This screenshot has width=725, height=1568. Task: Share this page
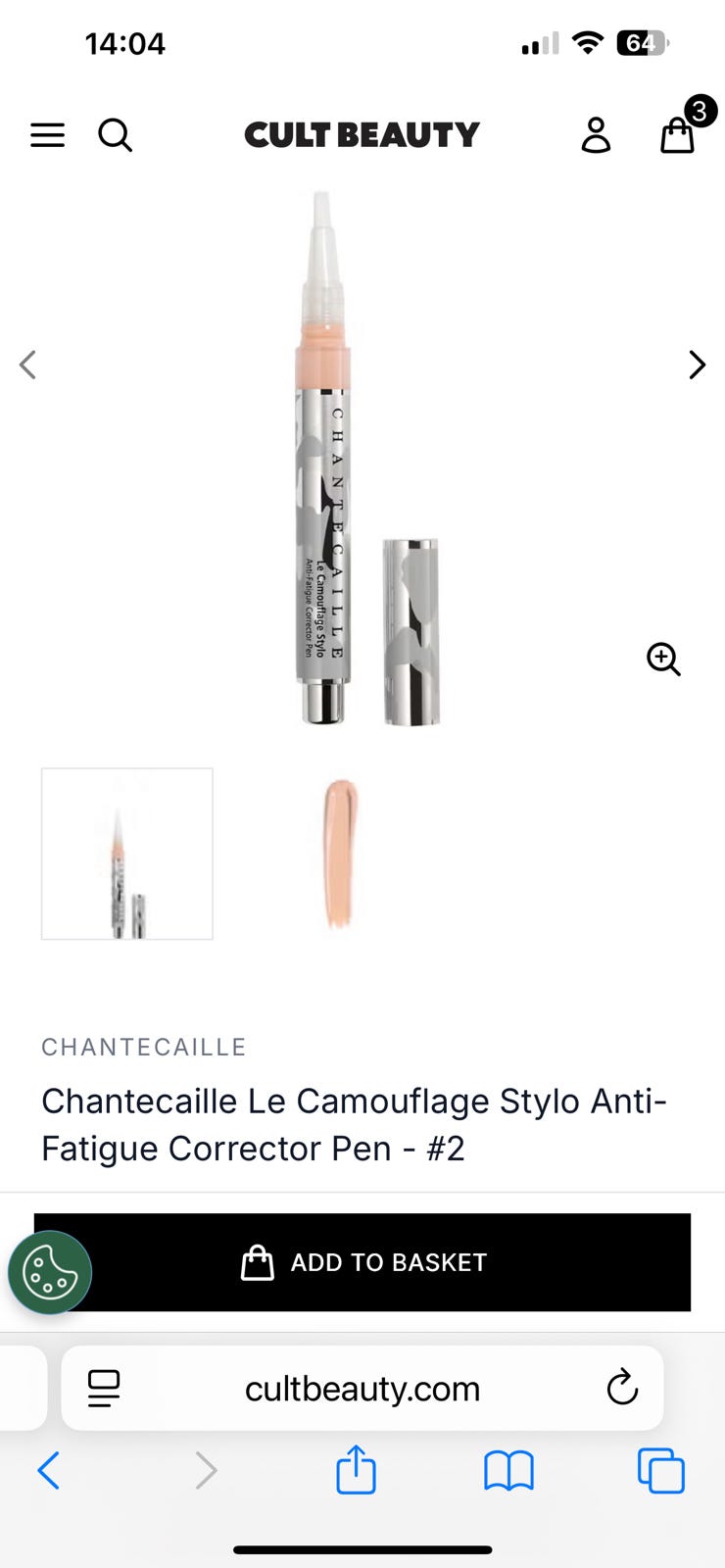click(x=356, y=1470)
